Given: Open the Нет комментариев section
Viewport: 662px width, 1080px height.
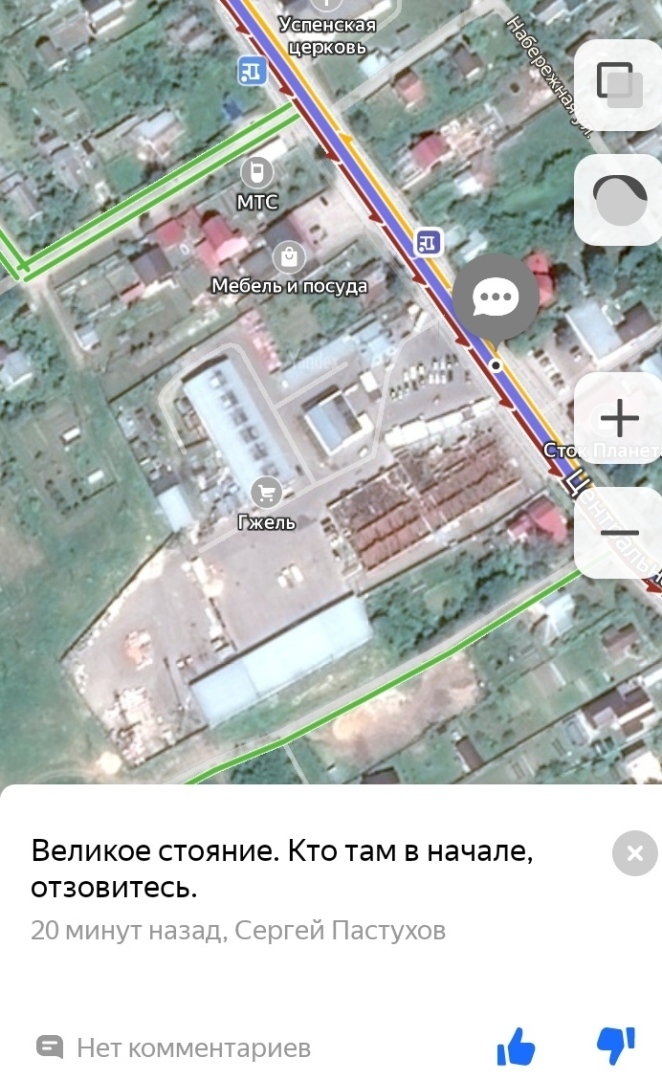Looking at the screenshot, I should coord(174,1048).
